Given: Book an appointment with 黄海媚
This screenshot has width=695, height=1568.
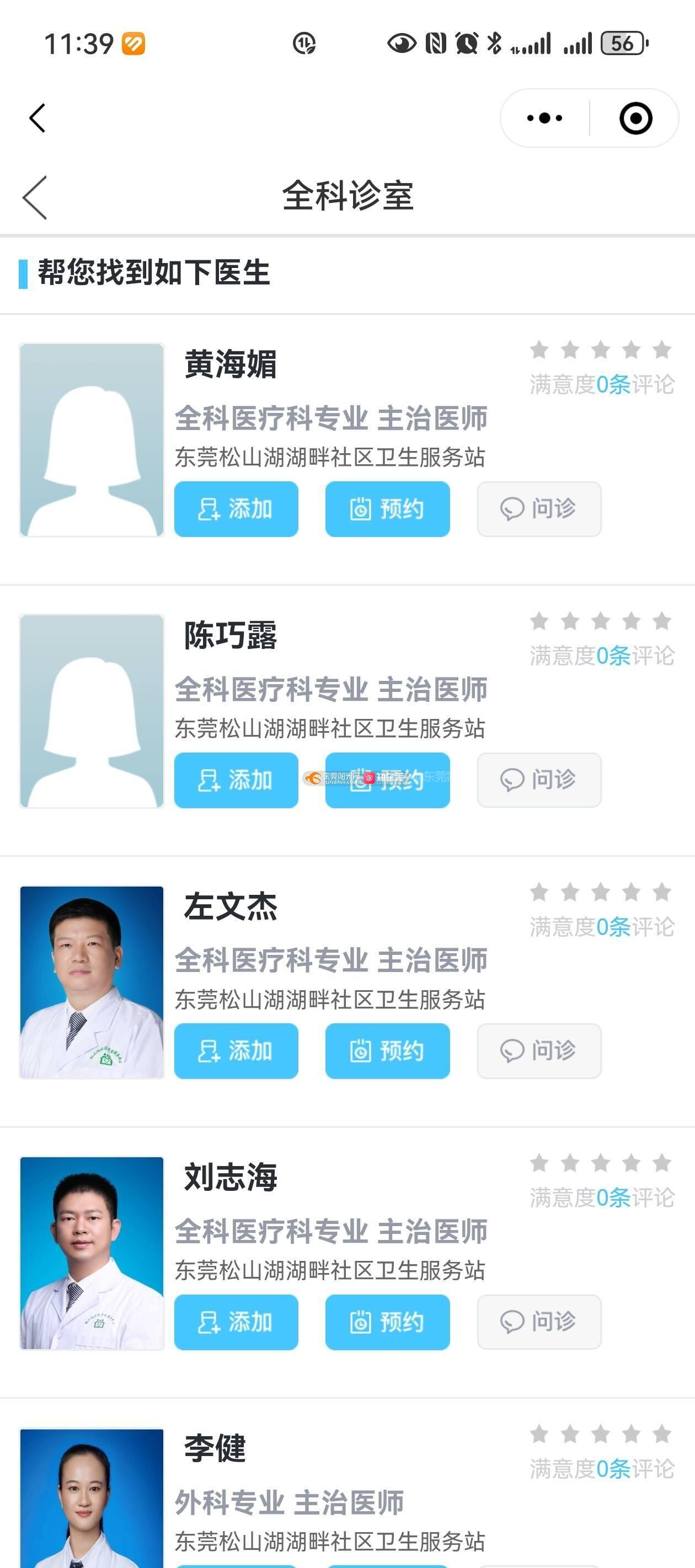Looking at the screenshot, I should point(387,509).
